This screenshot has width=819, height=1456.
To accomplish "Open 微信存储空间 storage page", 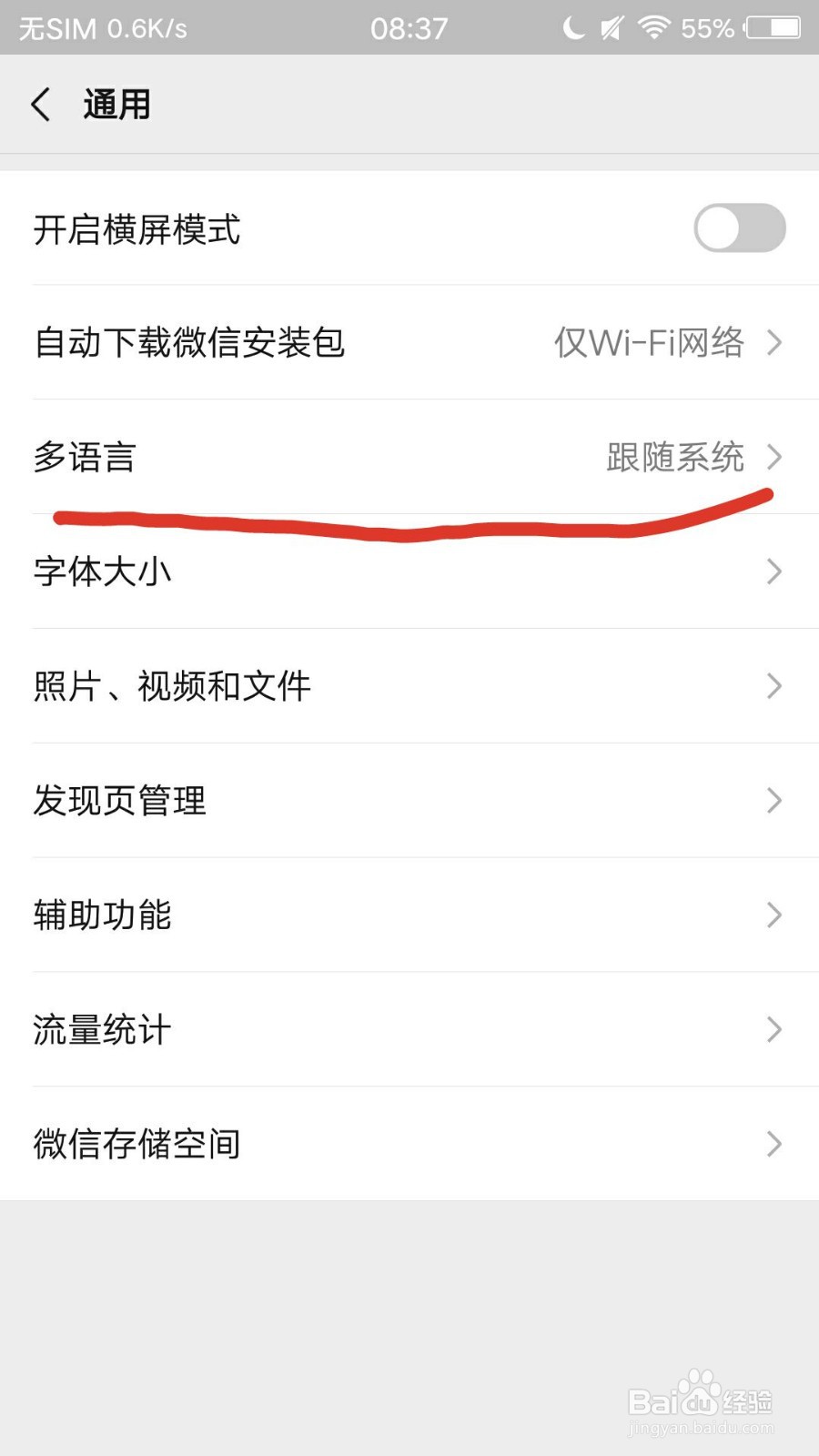I will 409,1144.
